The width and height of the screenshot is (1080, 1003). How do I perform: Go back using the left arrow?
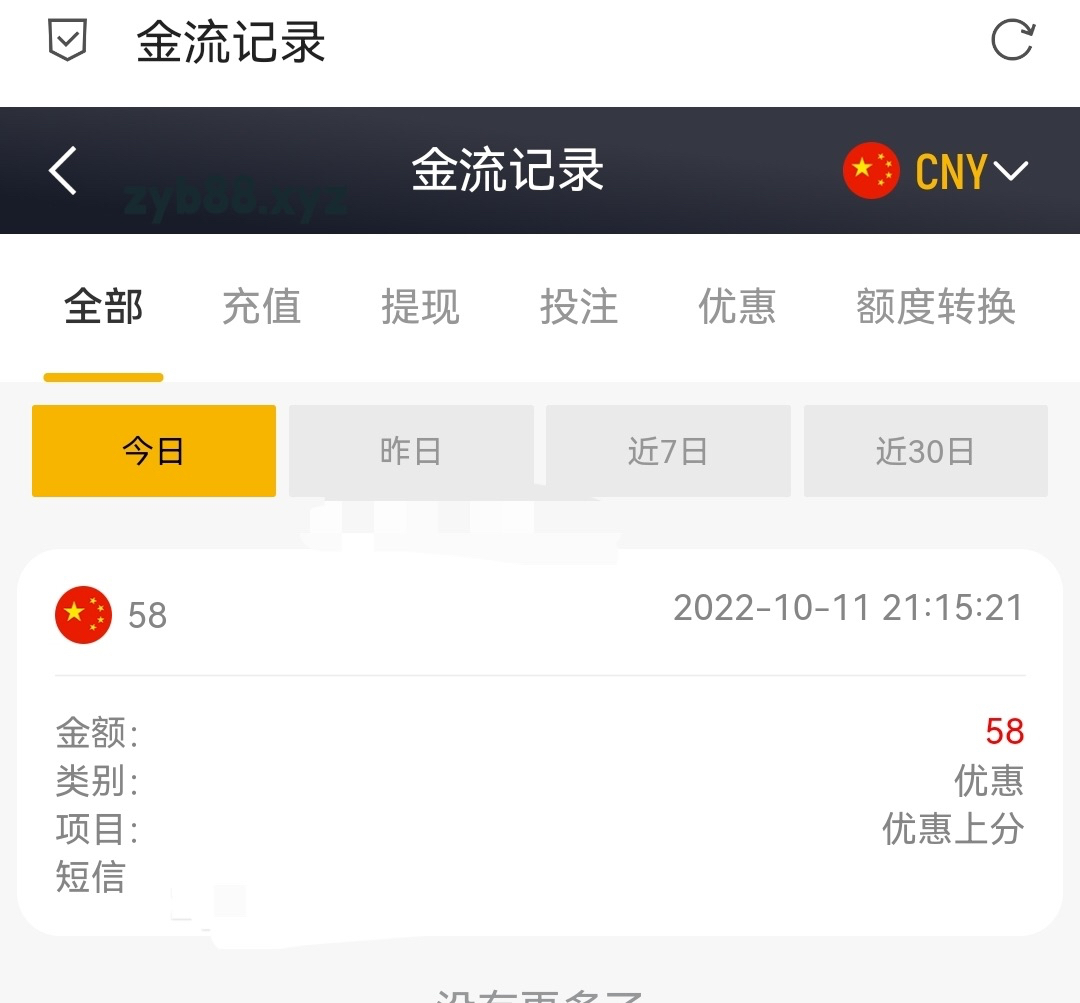63,170
